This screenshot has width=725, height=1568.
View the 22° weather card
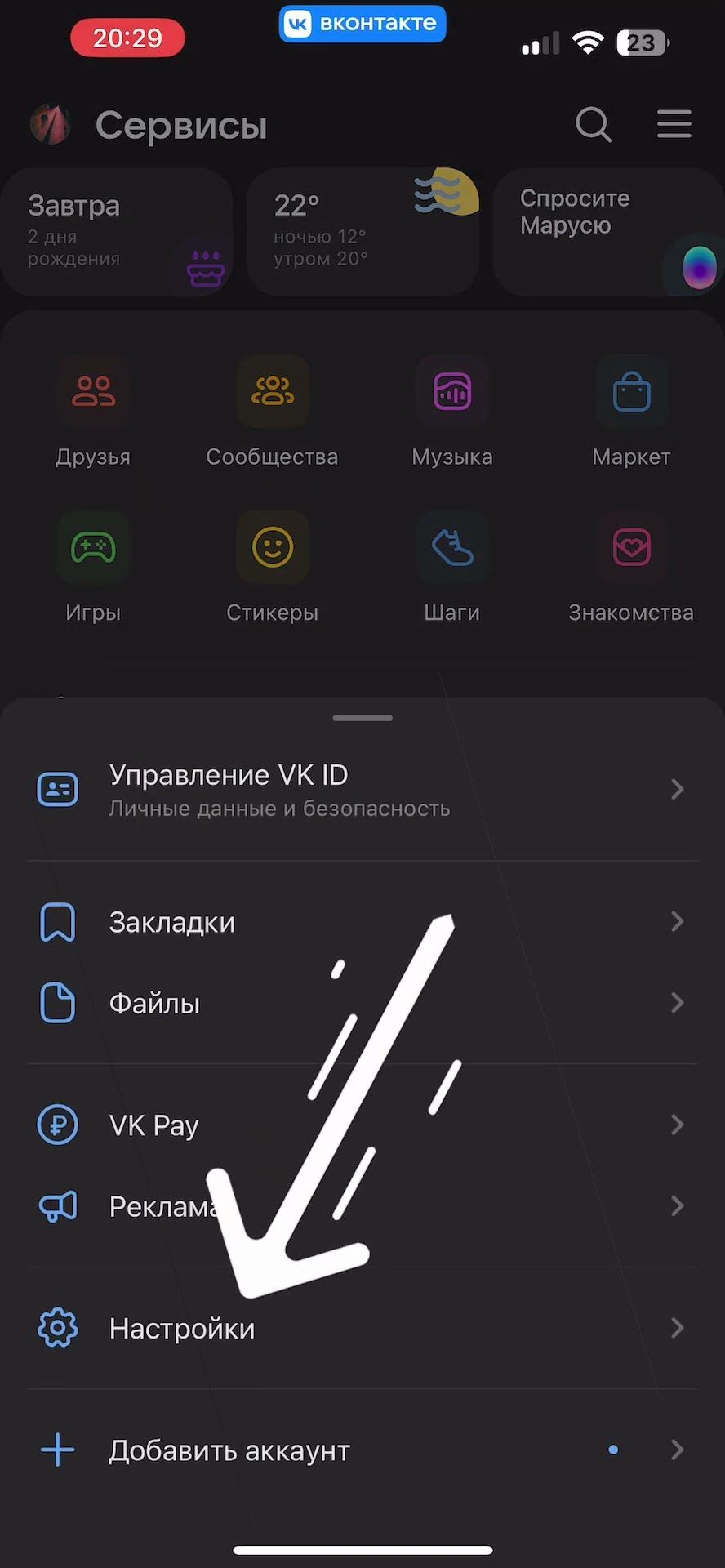click(362, 232)
